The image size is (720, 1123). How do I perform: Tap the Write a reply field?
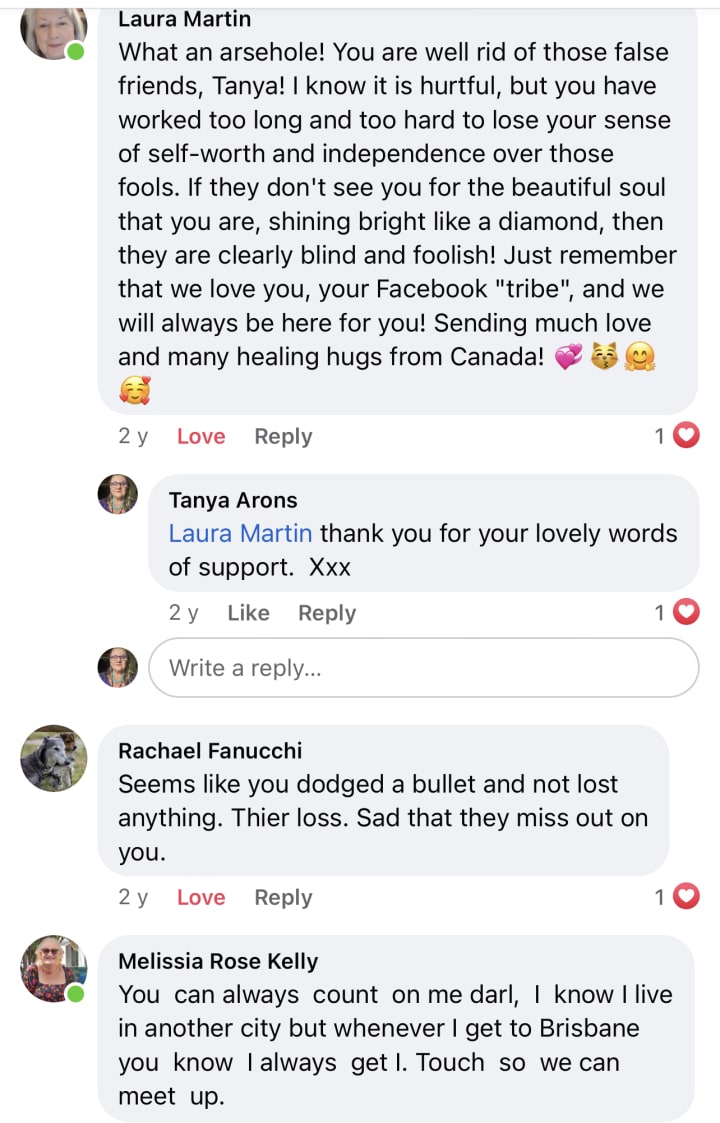pos(423,668)
